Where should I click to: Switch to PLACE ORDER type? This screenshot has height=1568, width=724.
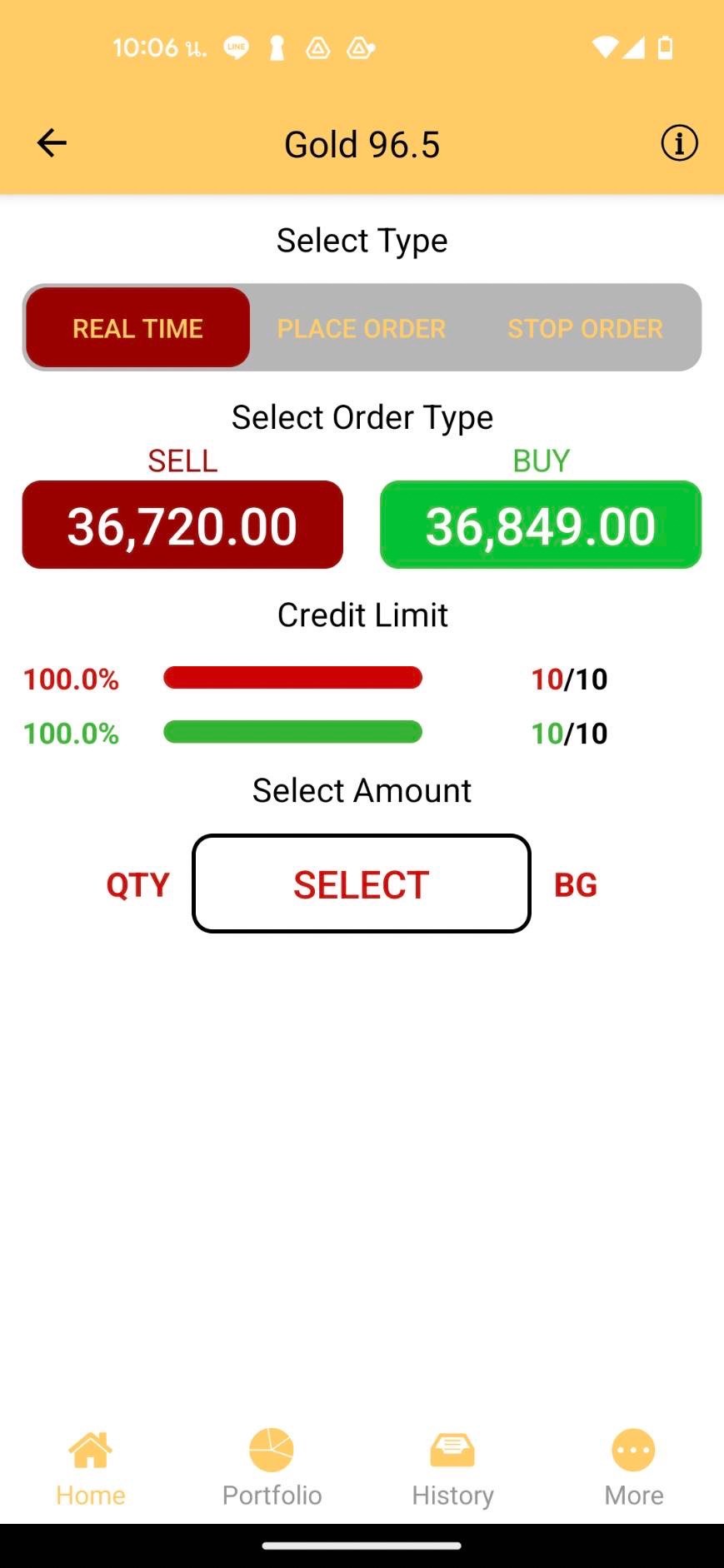[x=362, y=328]
